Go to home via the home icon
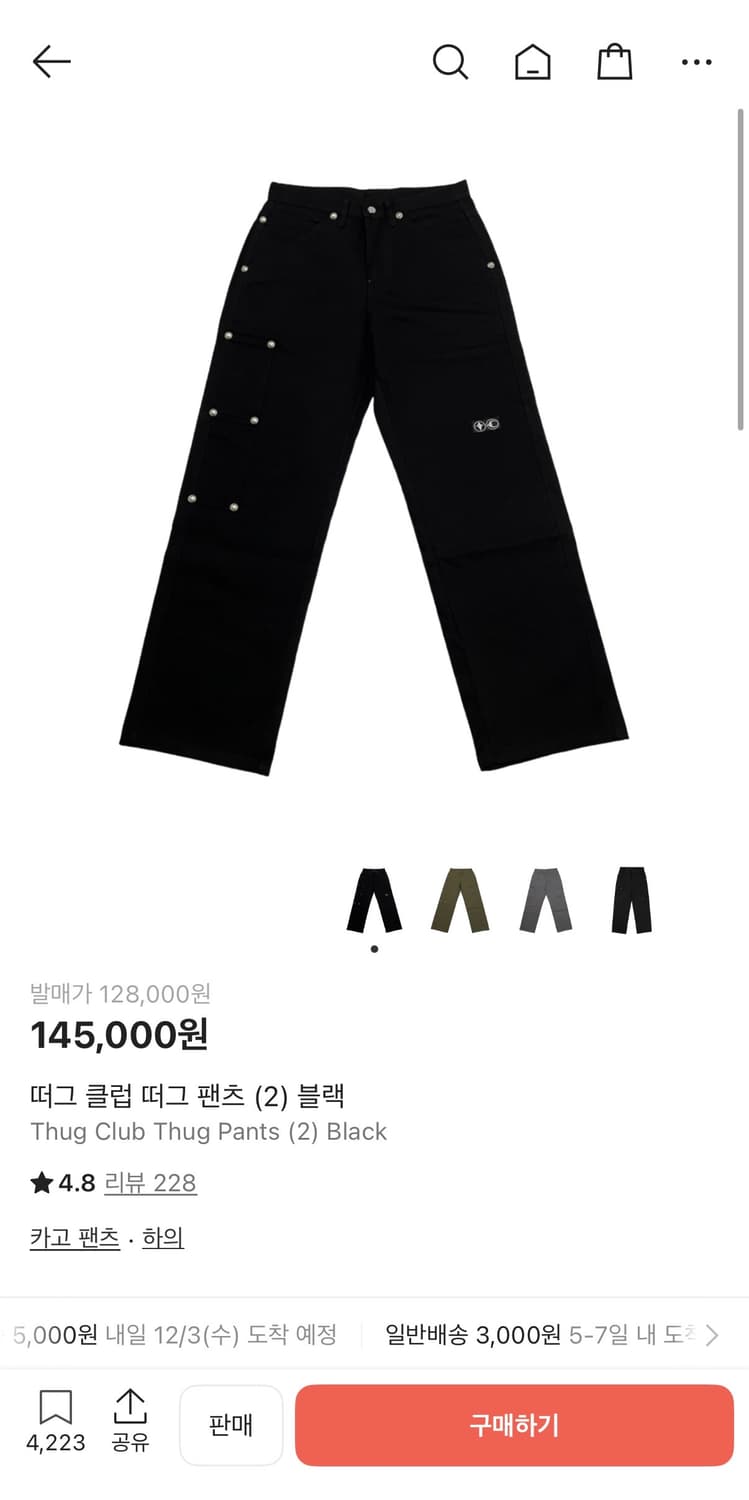The width and height of the screenshot is (749, 1500). point(533,61)
